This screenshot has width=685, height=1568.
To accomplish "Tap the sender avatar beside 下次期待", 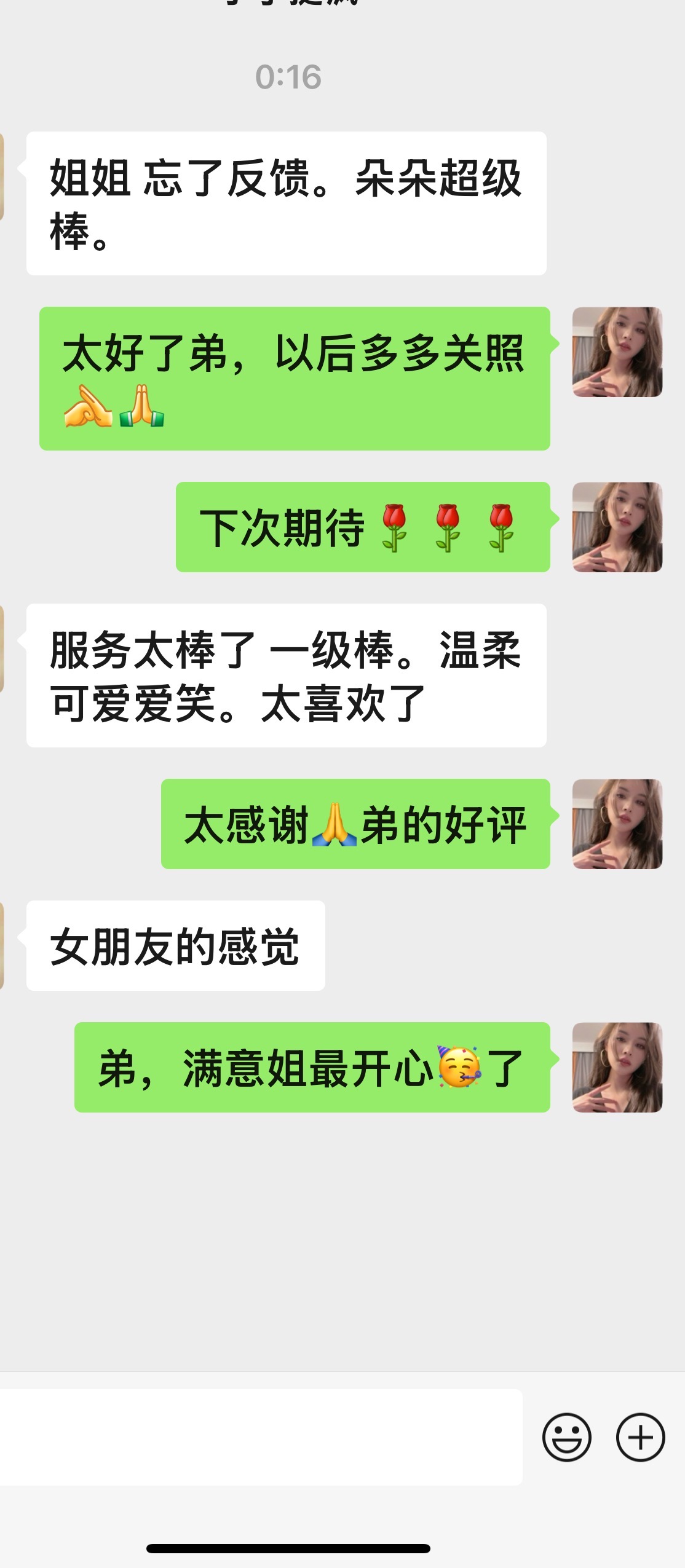I will point(617,527).
